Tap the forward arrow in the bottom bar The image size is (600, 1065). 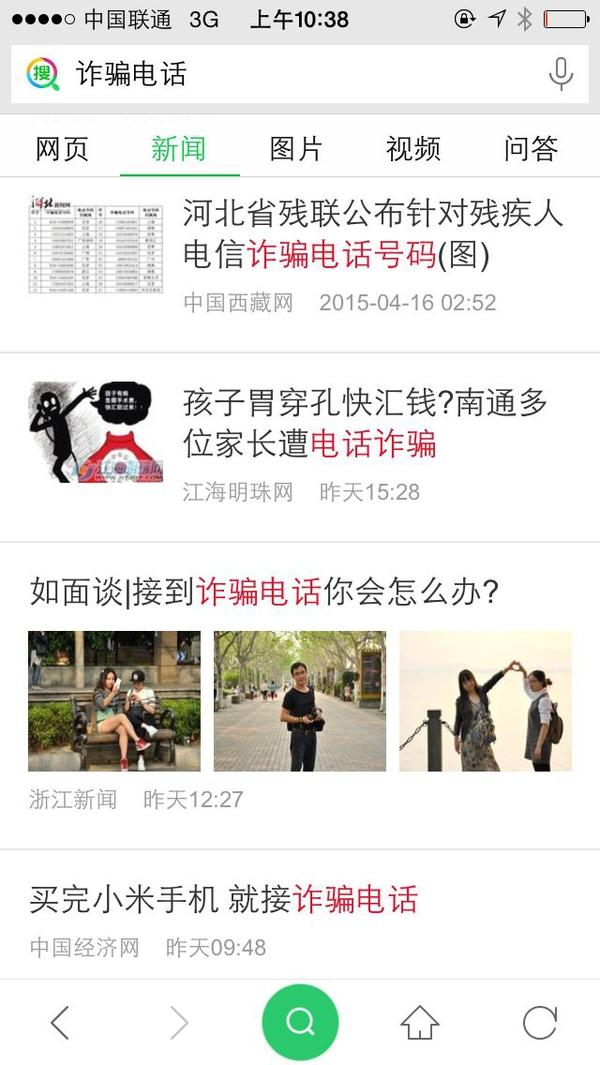click(179, 1022)
